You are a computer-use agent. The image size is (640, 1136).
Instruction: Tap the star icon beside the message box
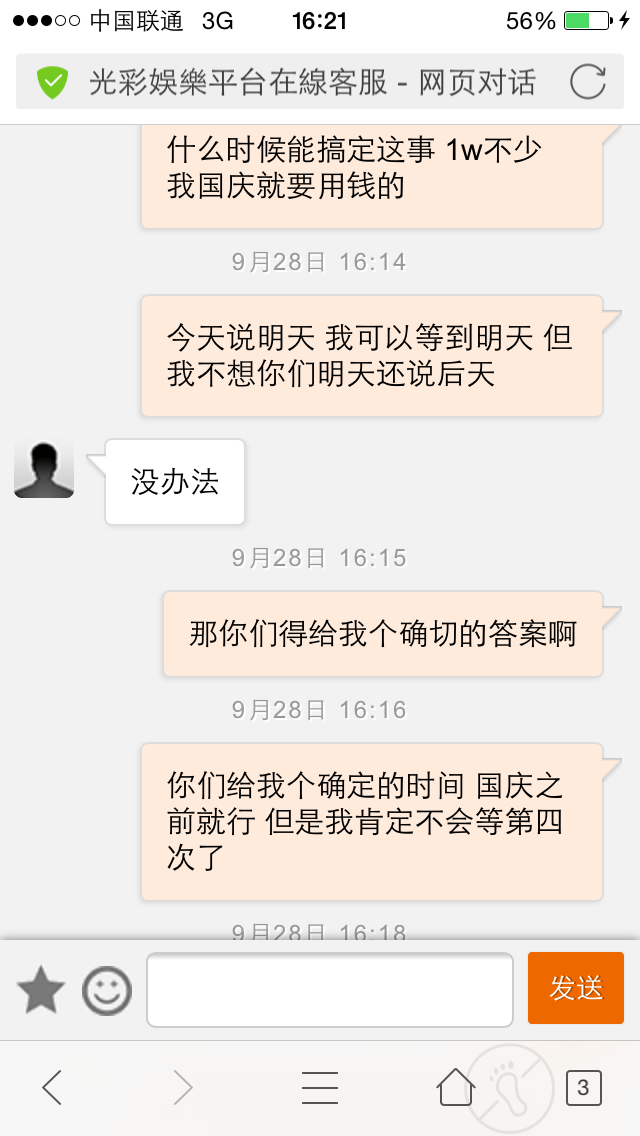tap(41, 990)
